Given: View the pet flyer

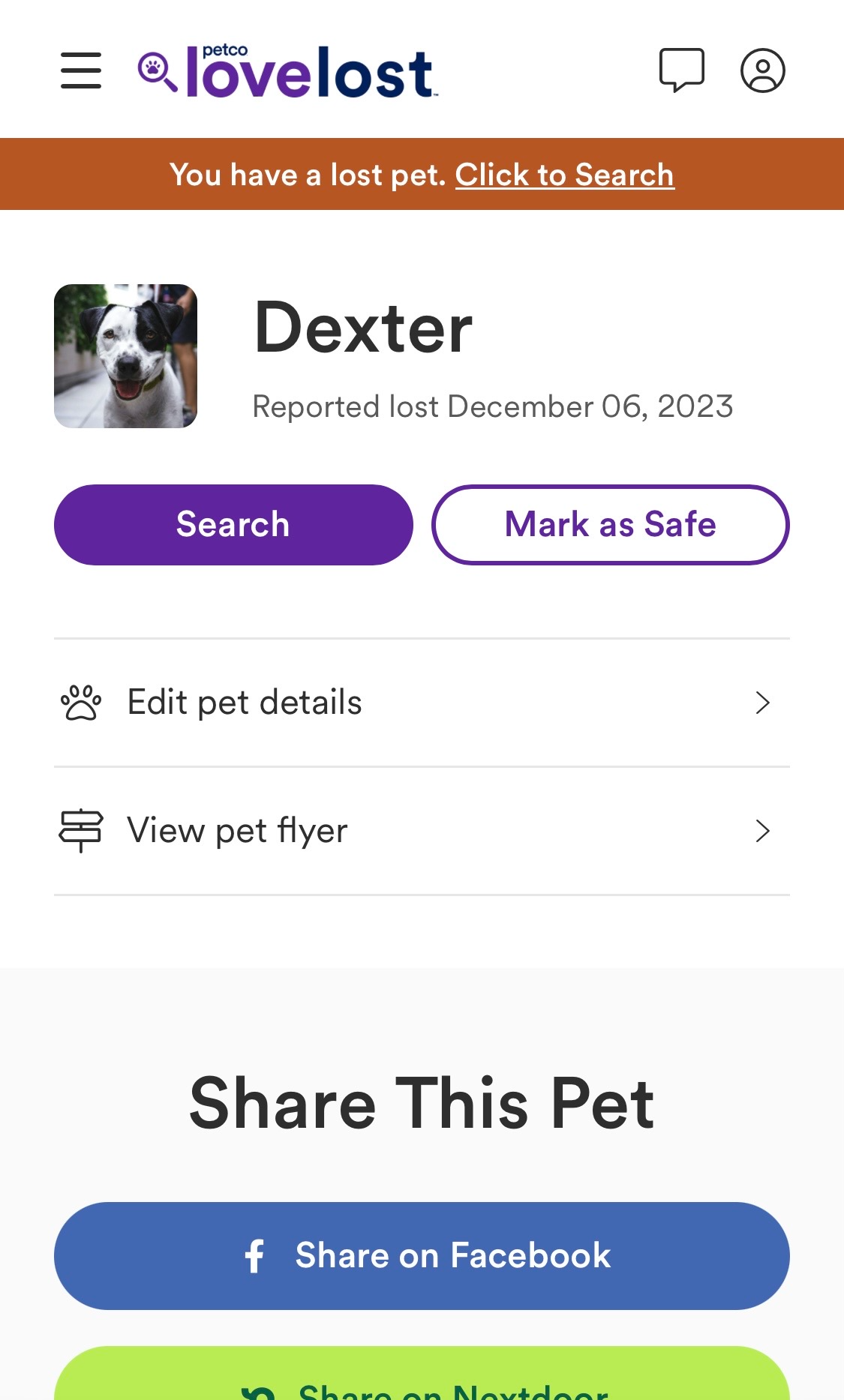Looking at the screenshot, I should click(422, 831).
